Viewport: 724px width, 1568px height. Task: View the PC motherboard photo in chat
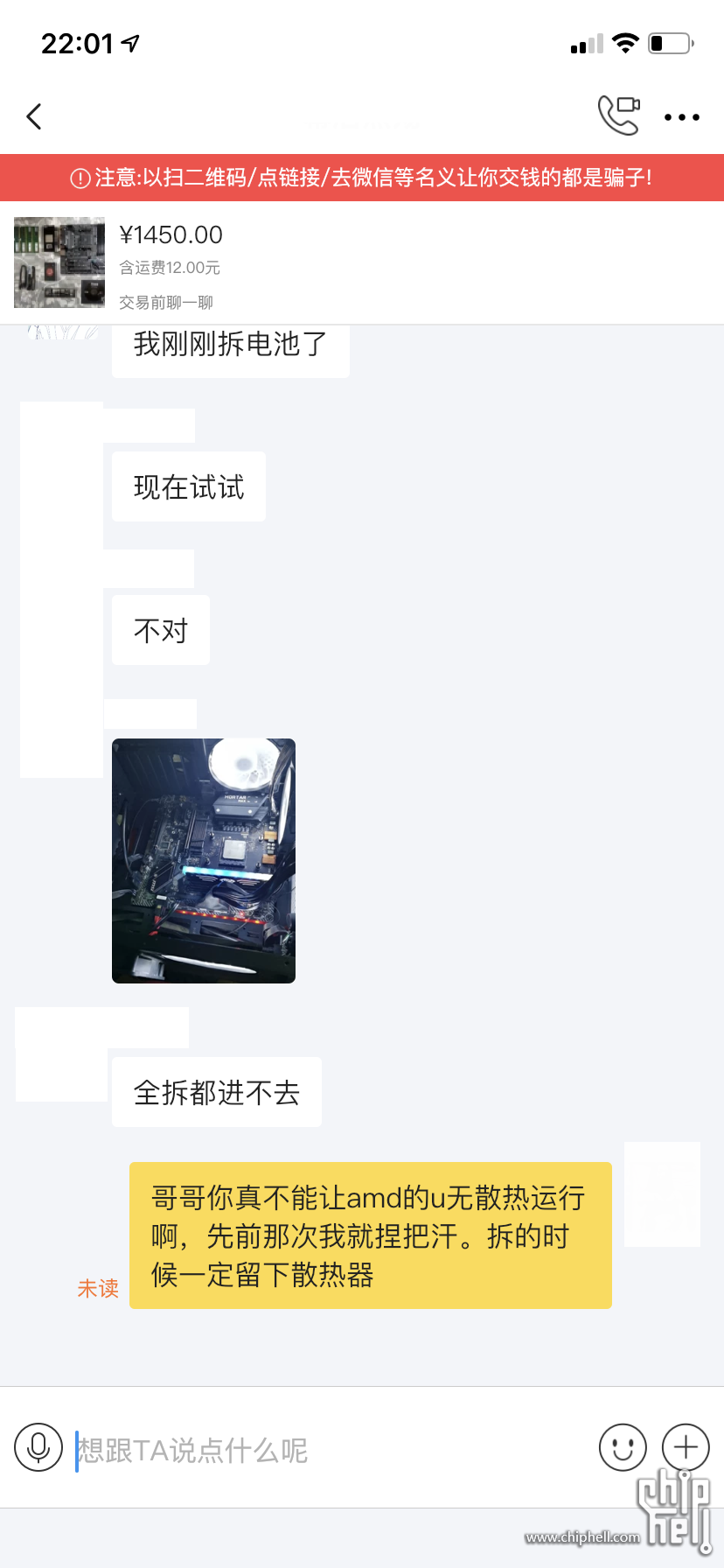[204, 861]
